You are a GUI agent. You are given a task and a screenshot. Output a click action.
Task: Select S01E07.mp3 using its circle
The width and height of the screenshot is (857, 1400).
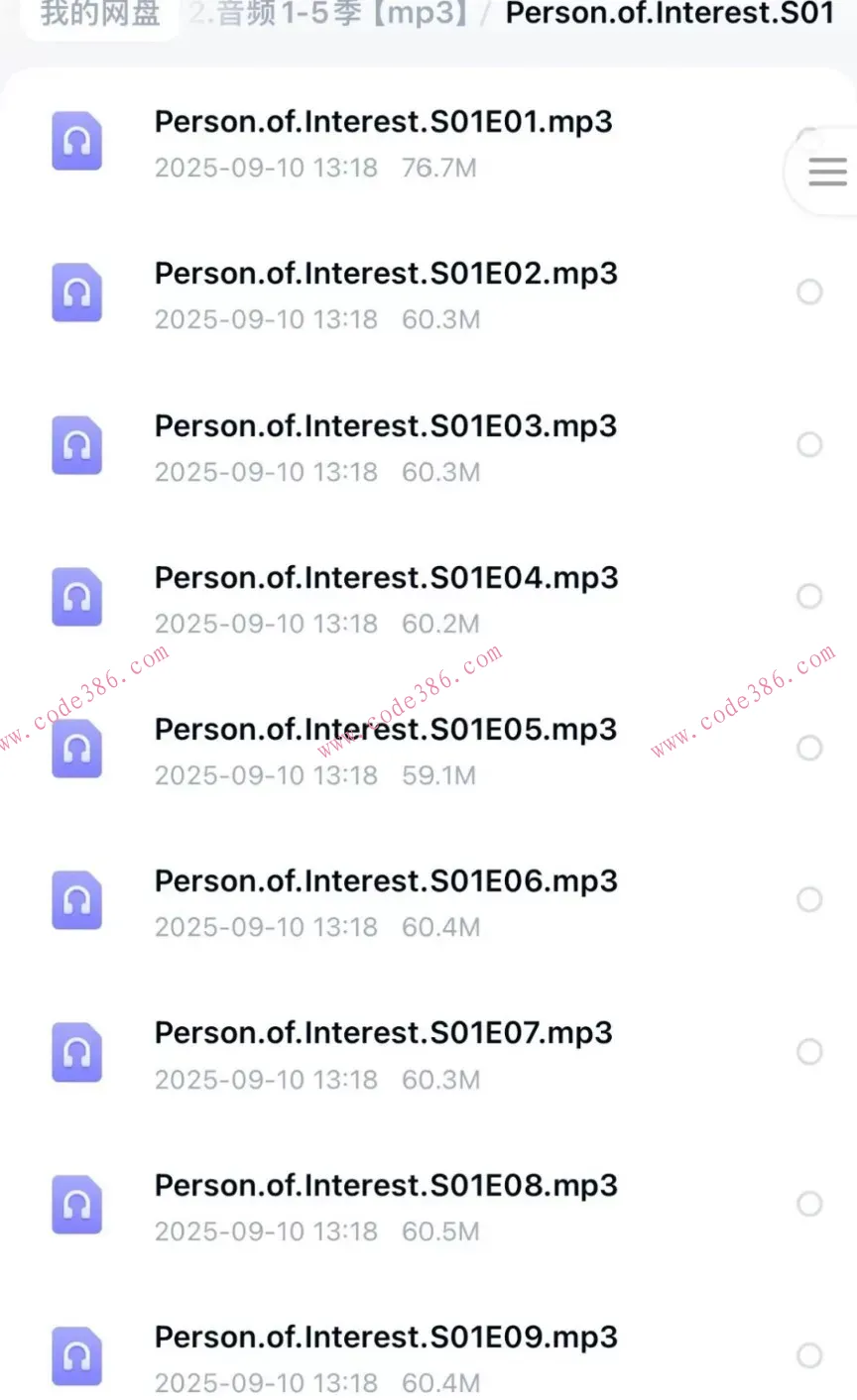(x=809, y=1051)
